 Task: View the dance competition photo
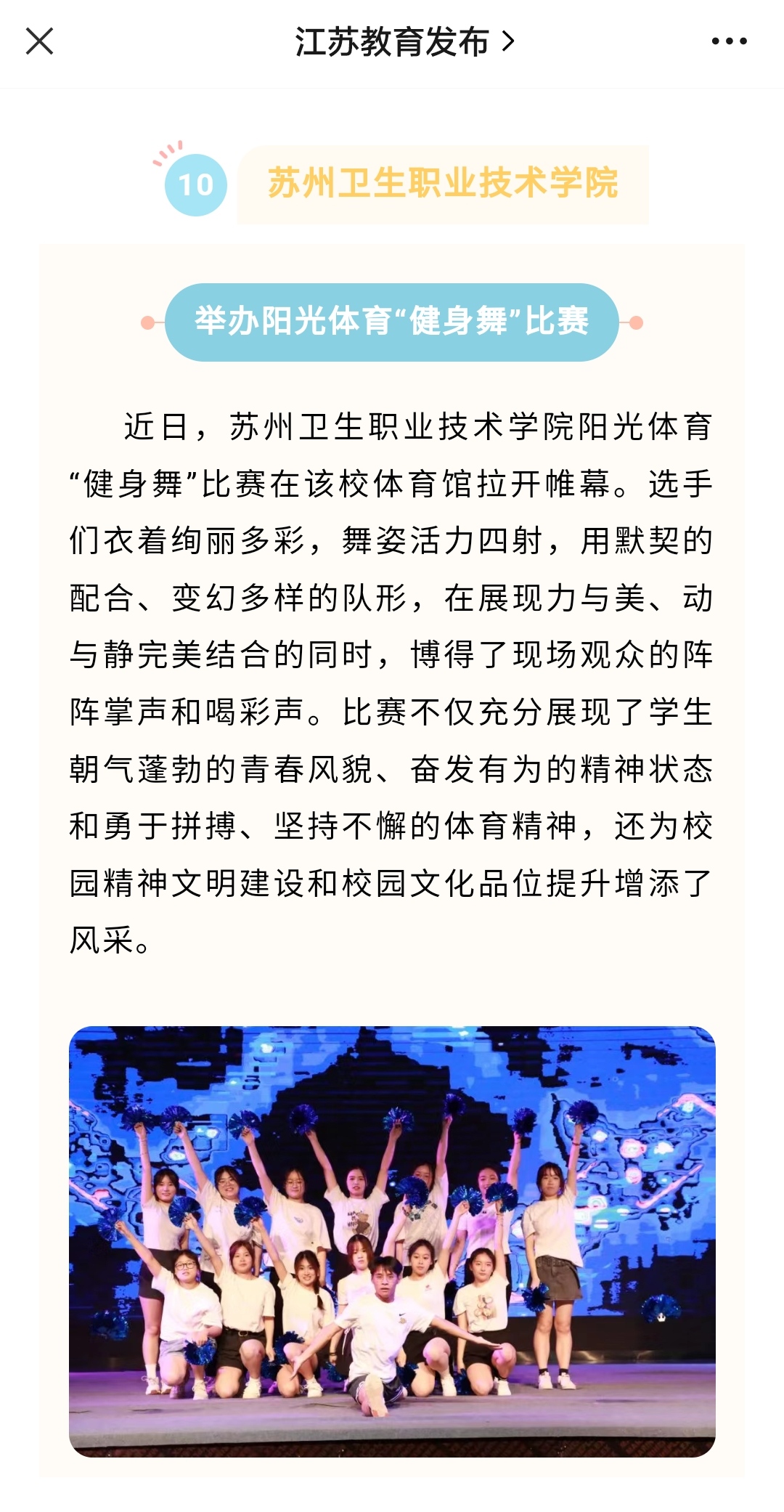click(392, 1240)
